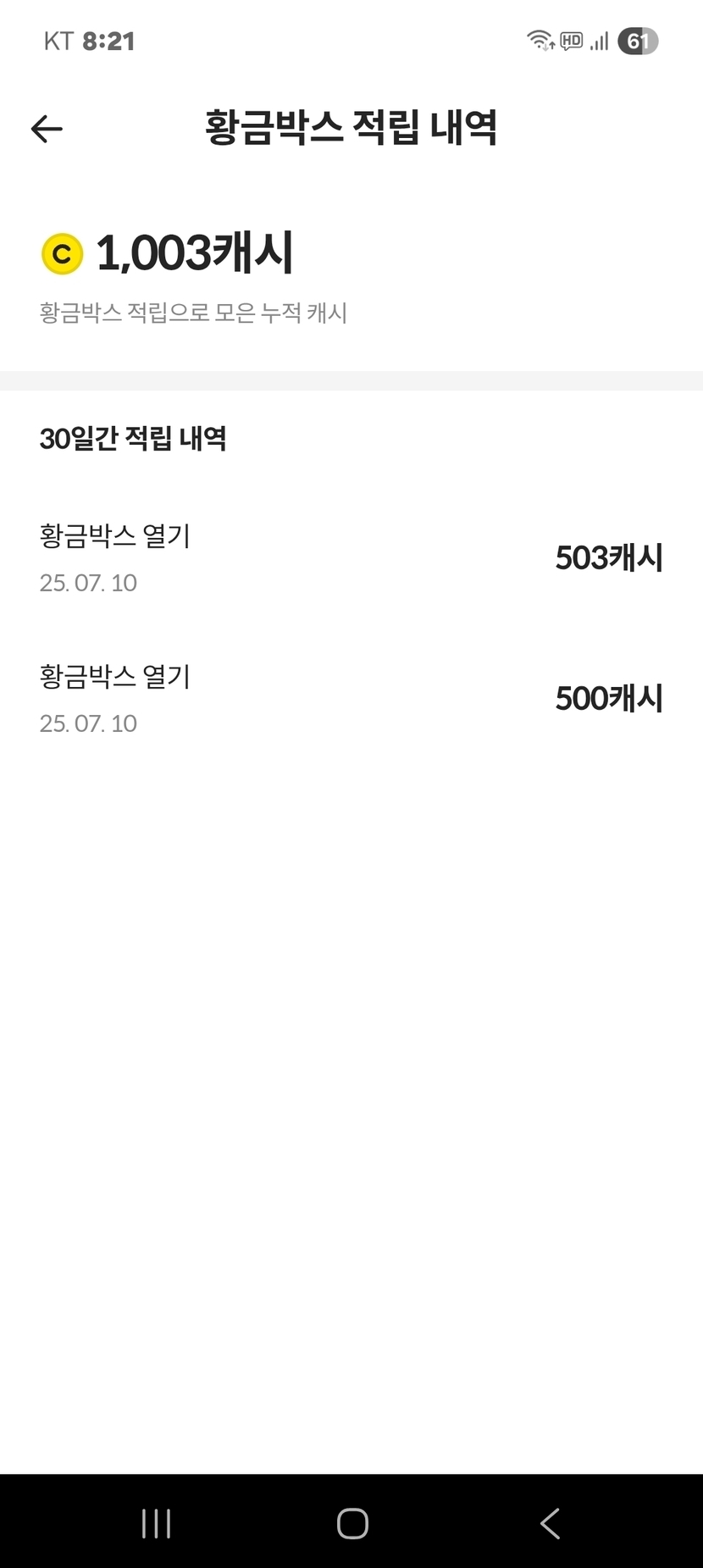Tap the system back button

click(550, 1523)
